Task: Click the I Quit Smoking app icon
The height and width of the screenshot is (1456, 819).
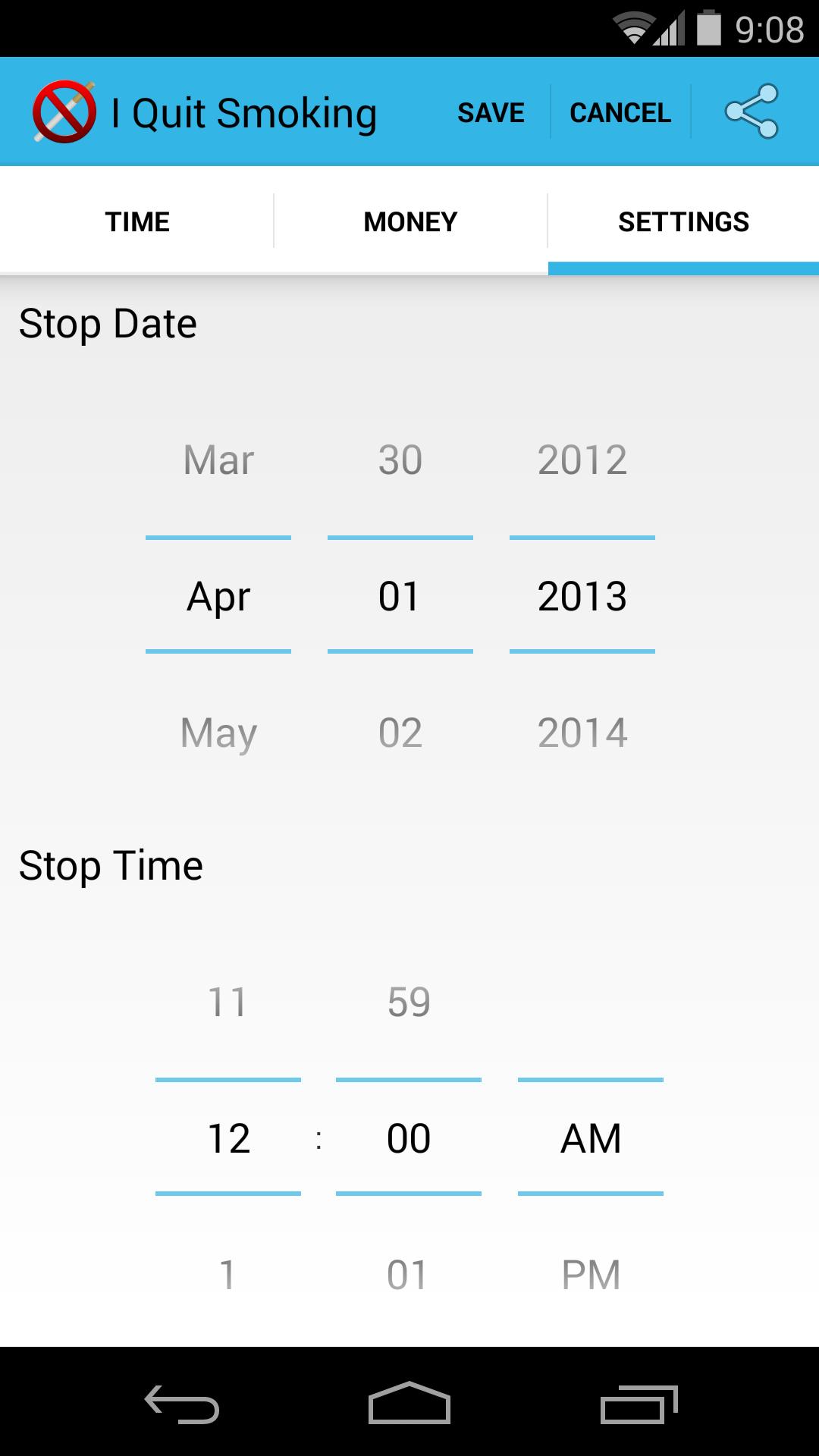Action: pos(64,111)
